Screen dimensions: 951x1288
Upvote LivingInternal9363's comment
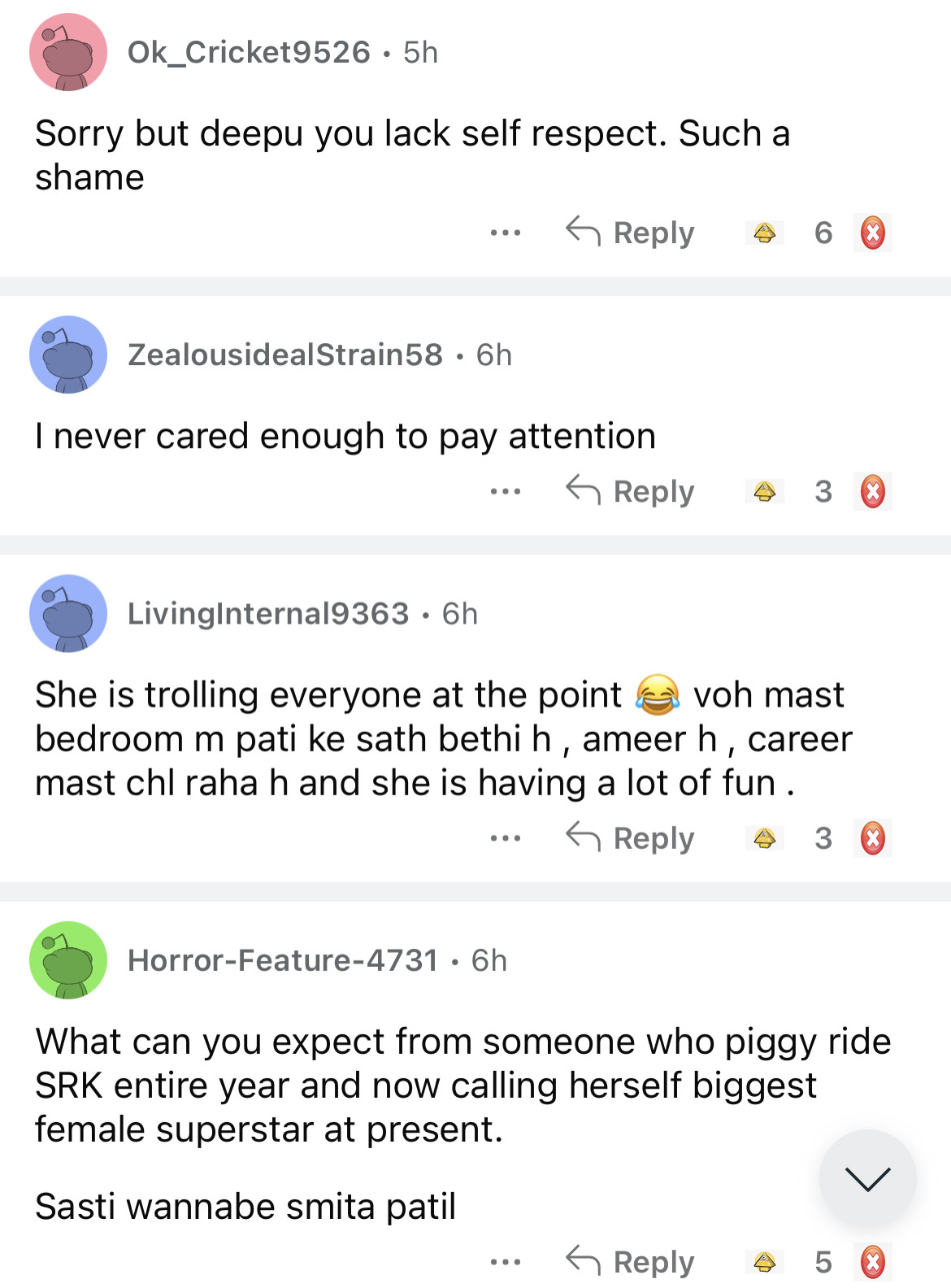pos(764,838)
